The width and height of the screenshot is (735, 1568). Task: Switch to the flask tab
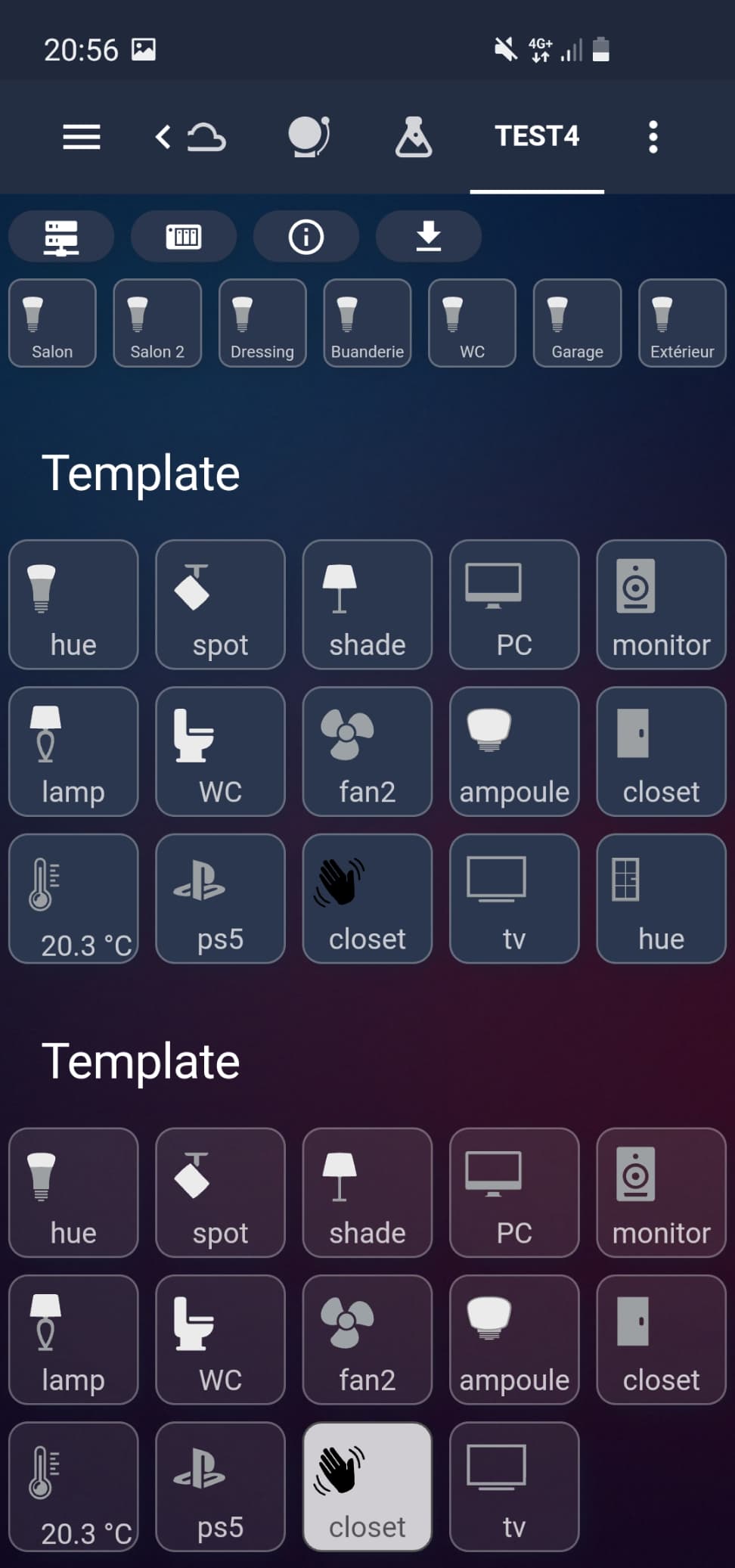(414, 137)
